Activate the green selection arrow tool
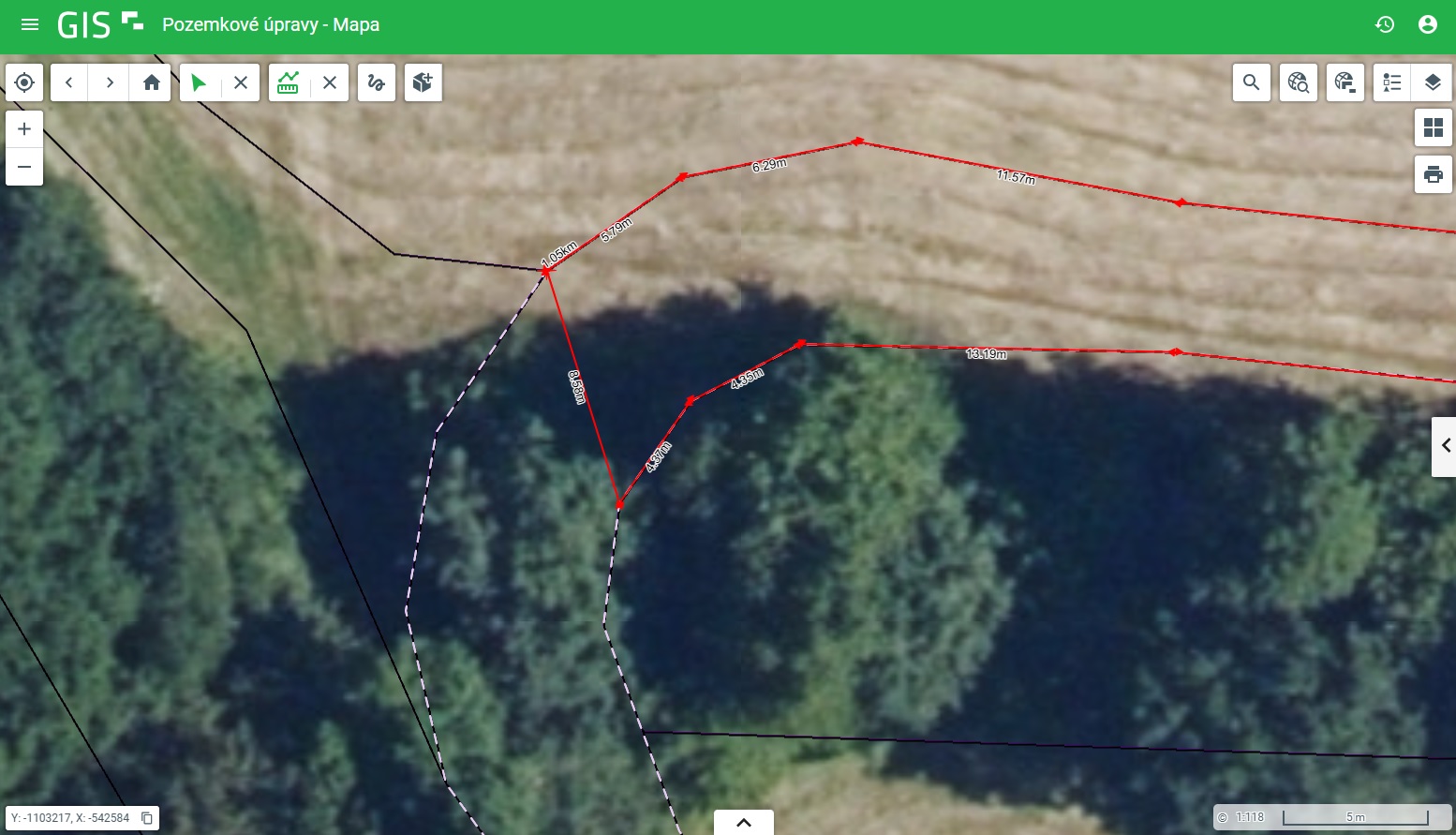Image resolution: width=1456 pixels, height=835 pixels. [x=199, y=82]
